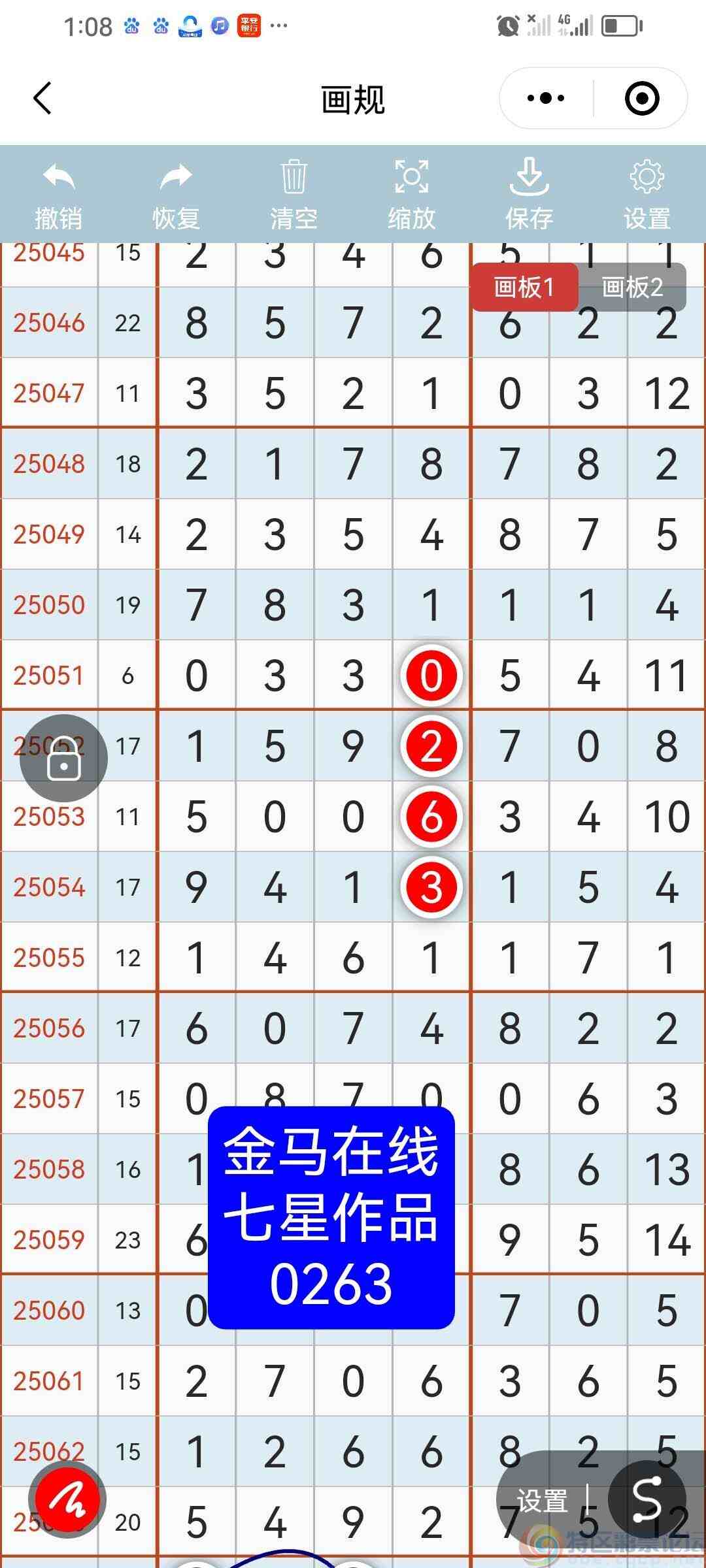Tap the 金马在线 blue watermark label
Viewport: 706px width, 1568px height.
click(x=333, y=1150)
